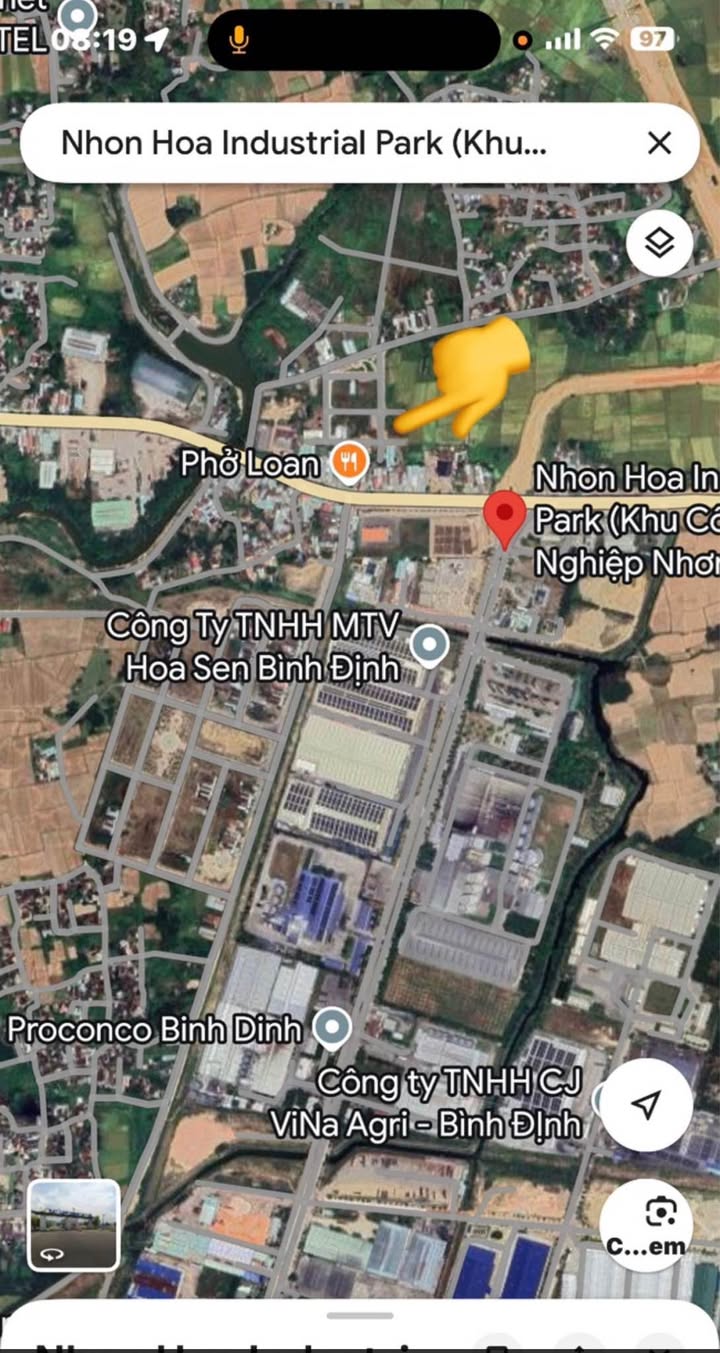Viewport: 720px width, 1353px height.
Task: Select the Phở Loan restaurant marker
Action: click(x=350, y=463)
